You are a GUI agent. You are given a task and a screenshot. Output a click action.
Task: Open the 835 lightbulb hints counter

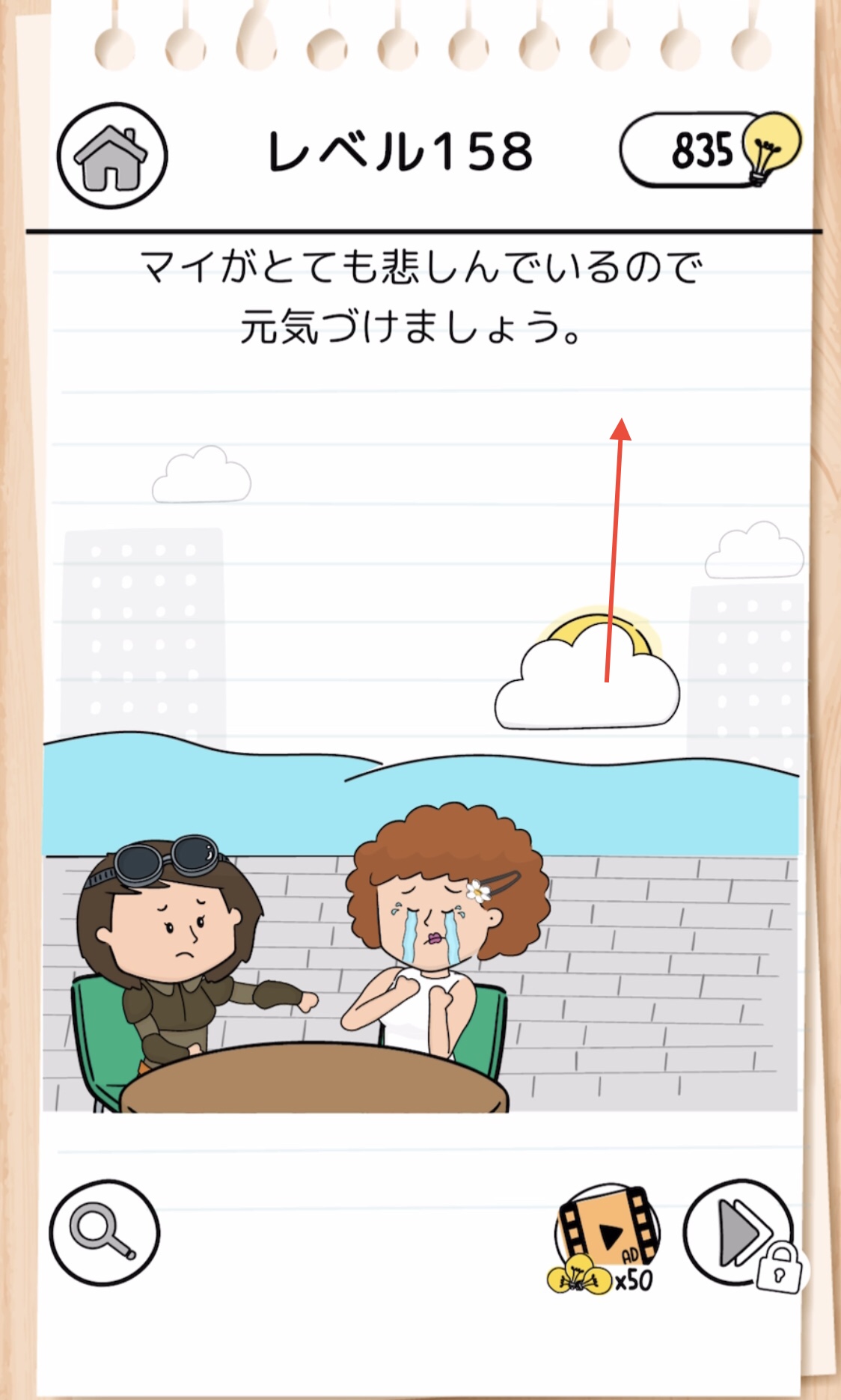click(710, 150)
